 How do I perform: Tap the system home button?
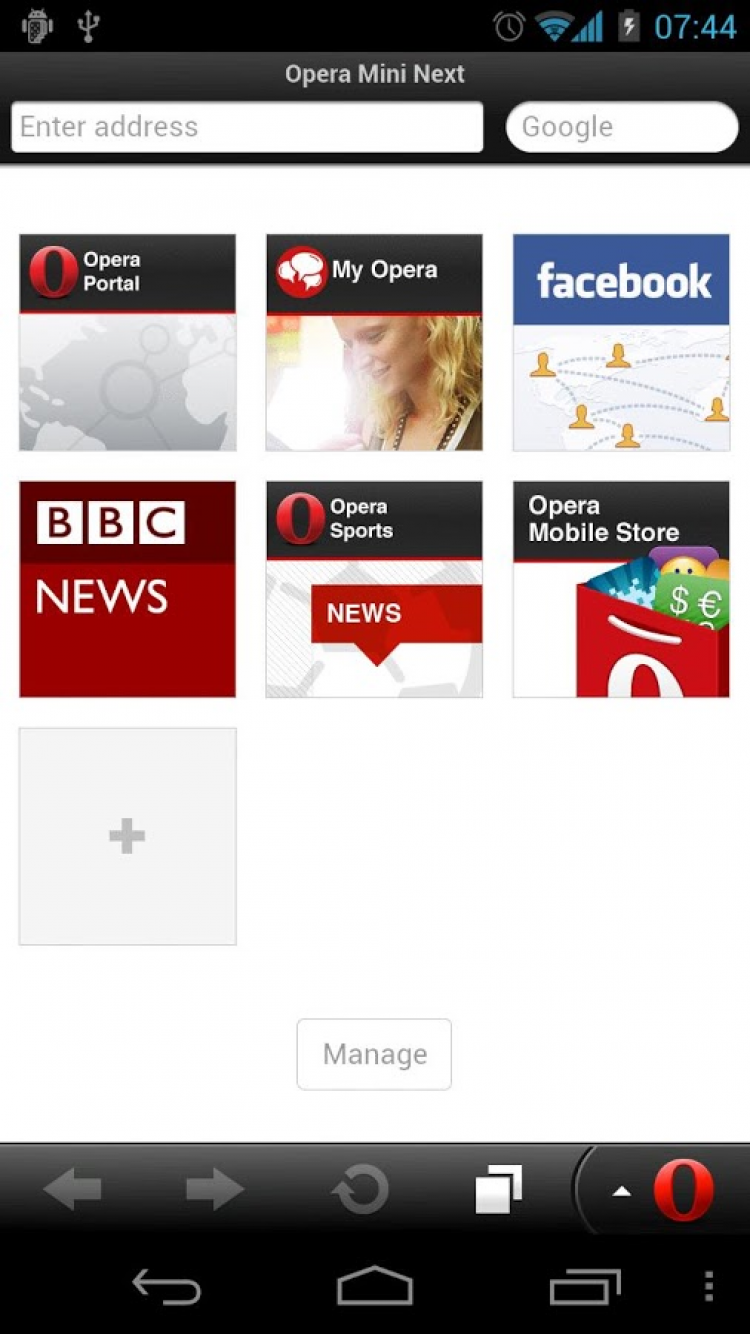click(375, 1286)
